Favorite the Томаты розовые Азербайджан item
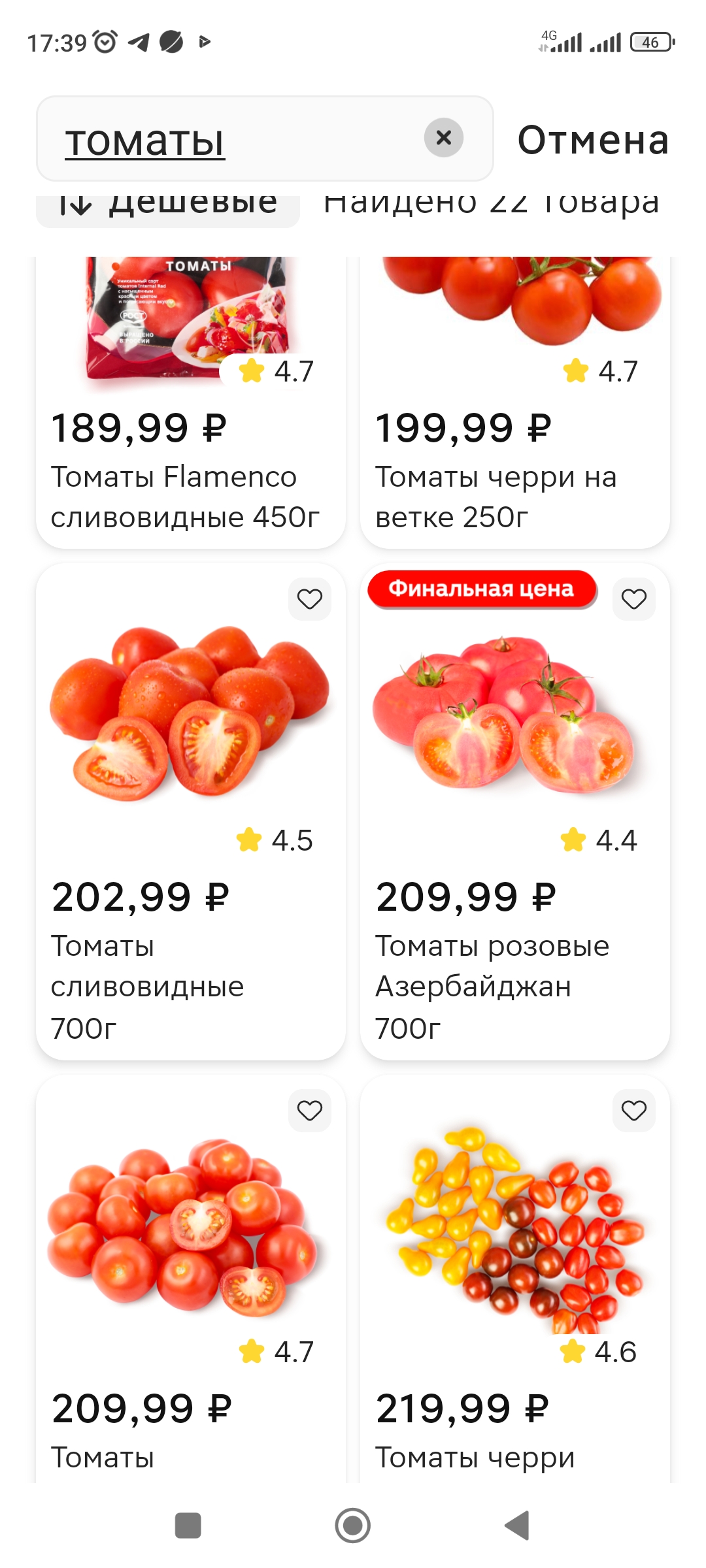 633,599
